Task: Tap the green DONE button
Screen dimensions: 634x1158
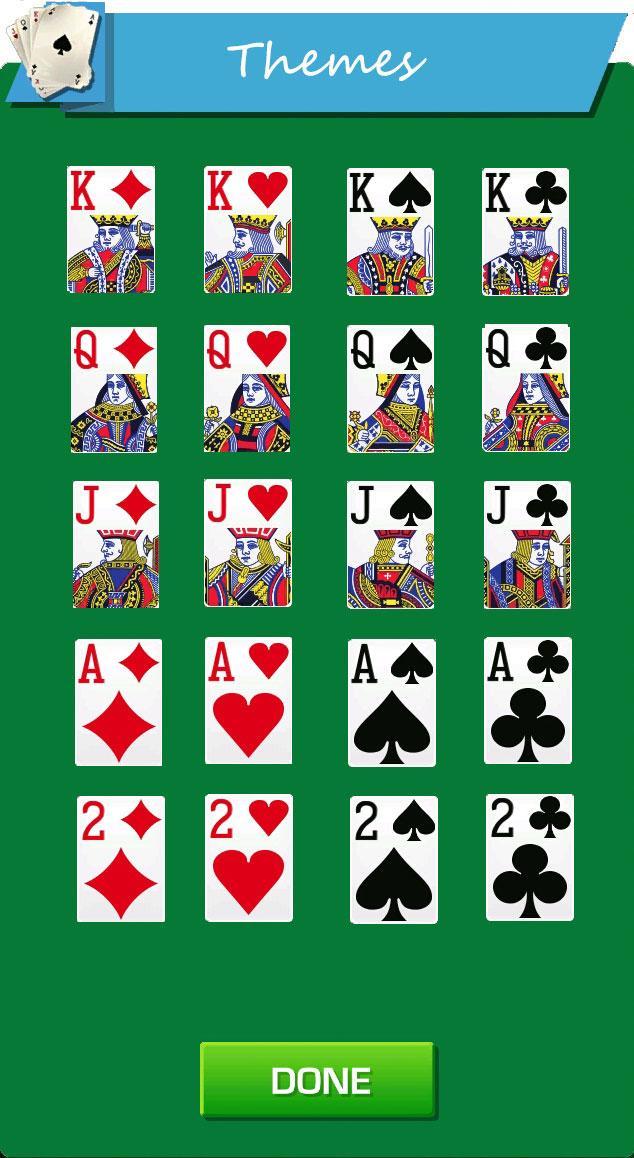Action: coord(318,1079)
